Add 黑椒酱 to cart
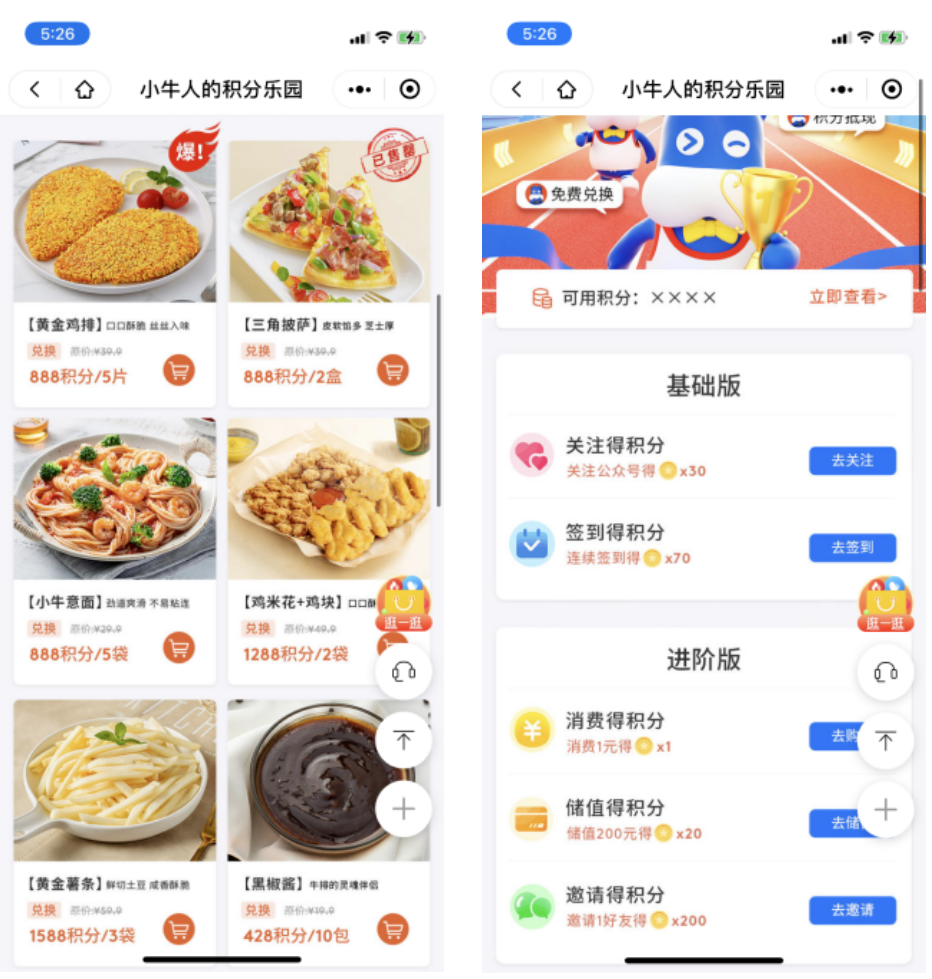932x979 pixels. pos(393,929)
